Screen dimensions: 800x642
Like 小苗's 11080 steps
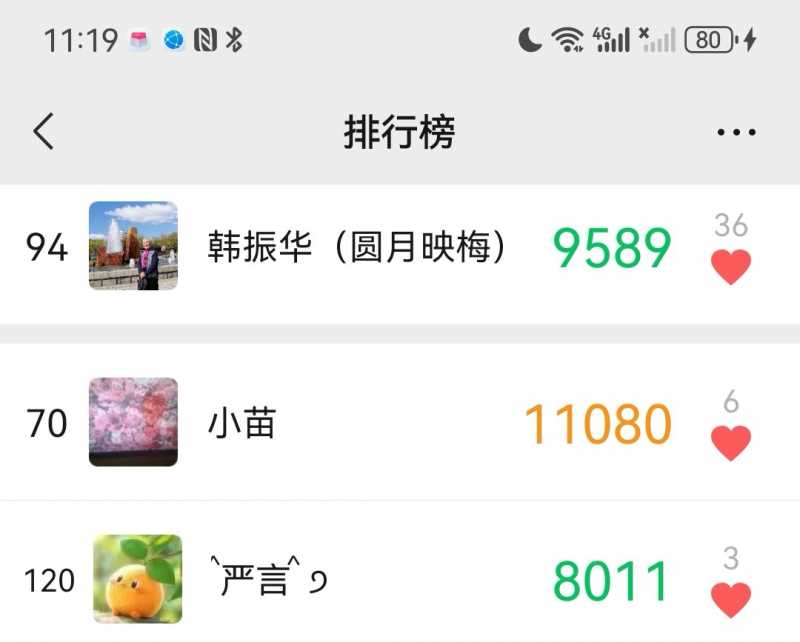tap(730, 442)
